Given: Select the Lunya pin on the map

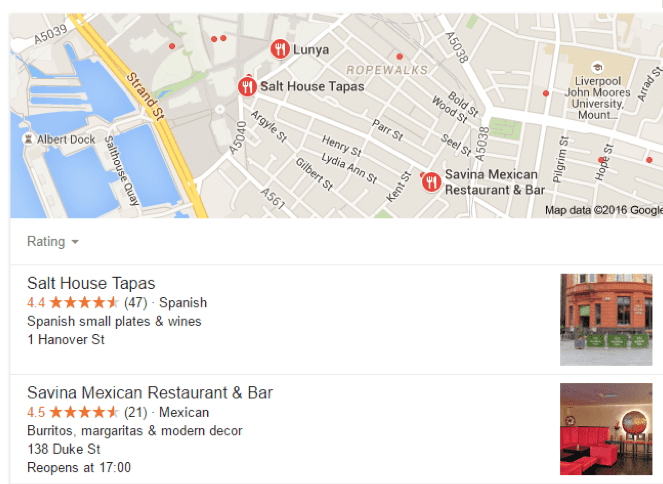Looking at the screenshot, I should [x=281, y=48].
